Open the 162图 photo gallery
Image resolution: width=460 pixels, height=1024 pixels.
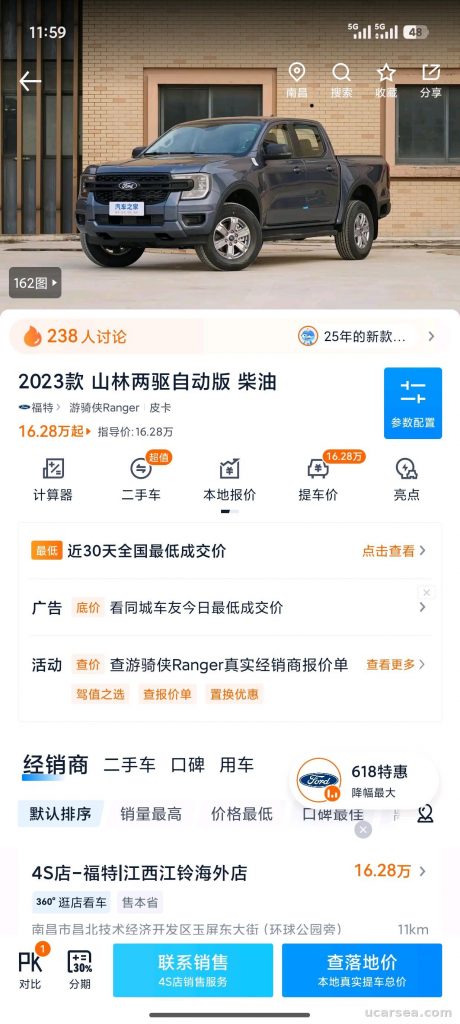pyautogui.click(x=35, y=283)
